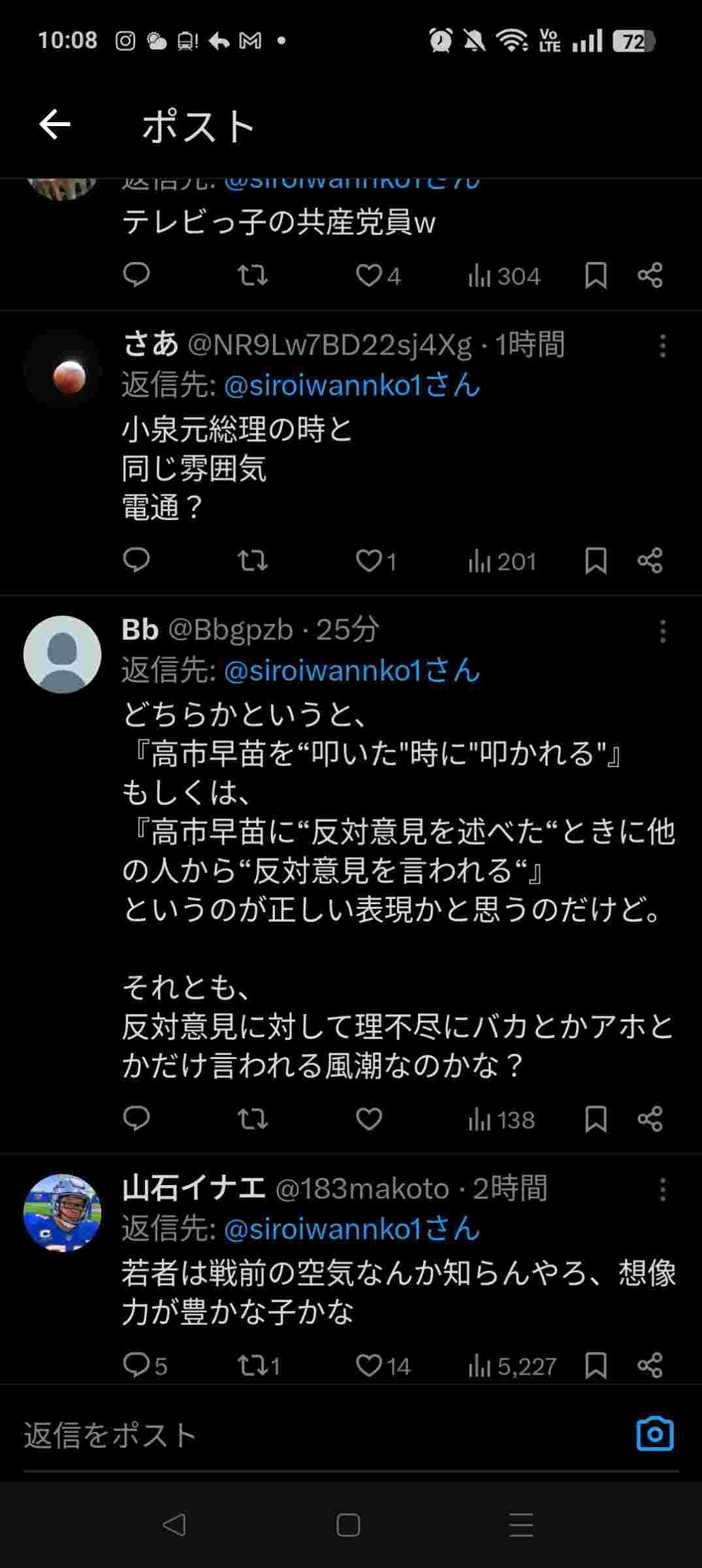Open the more options menu on Bb's reply

[662, 631]
